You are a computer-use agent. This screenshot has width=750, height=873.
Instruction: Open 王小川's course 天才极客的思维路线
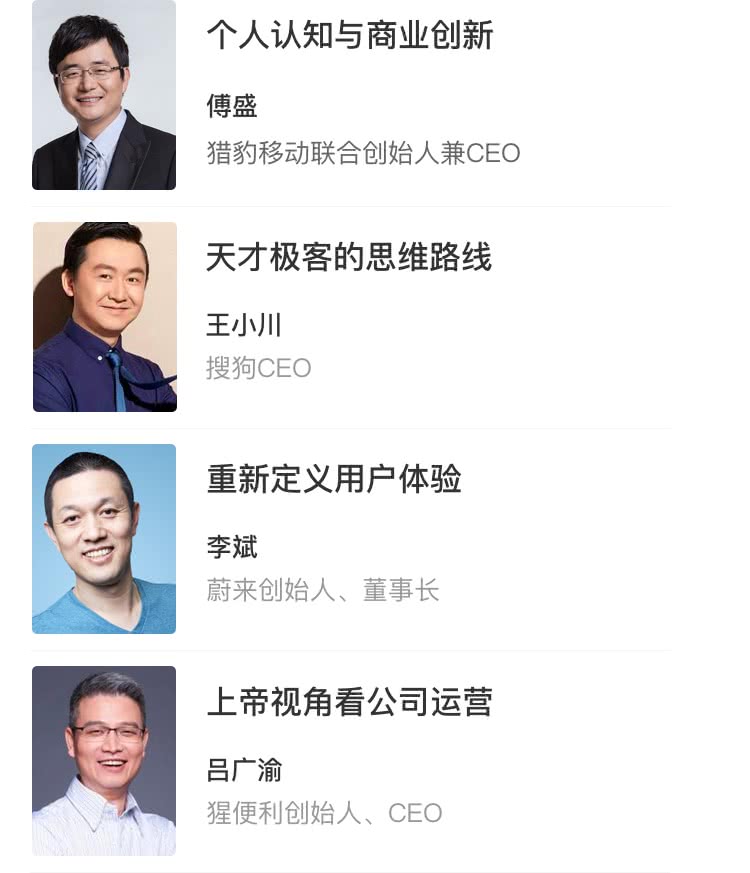(349, 258)
